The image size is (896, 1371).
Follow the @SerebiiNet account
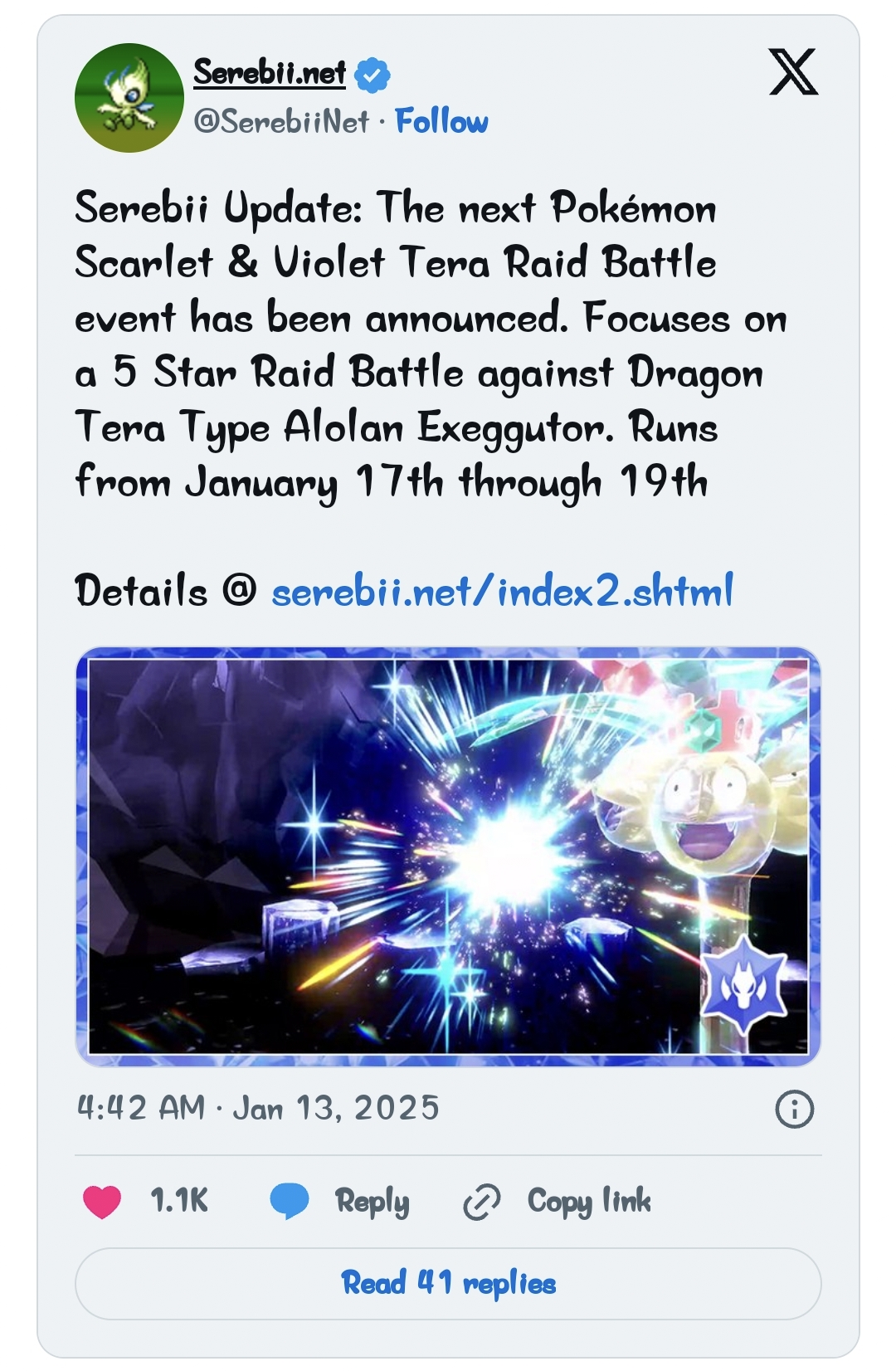[441, 121]
